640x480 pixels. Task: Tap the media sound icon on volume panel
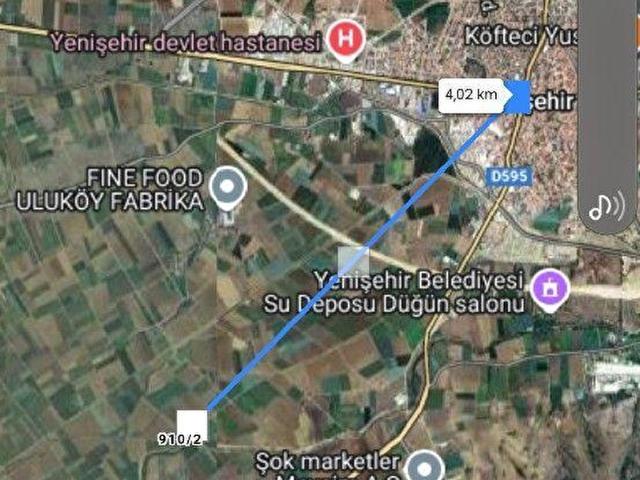click(x=605, y=206)
